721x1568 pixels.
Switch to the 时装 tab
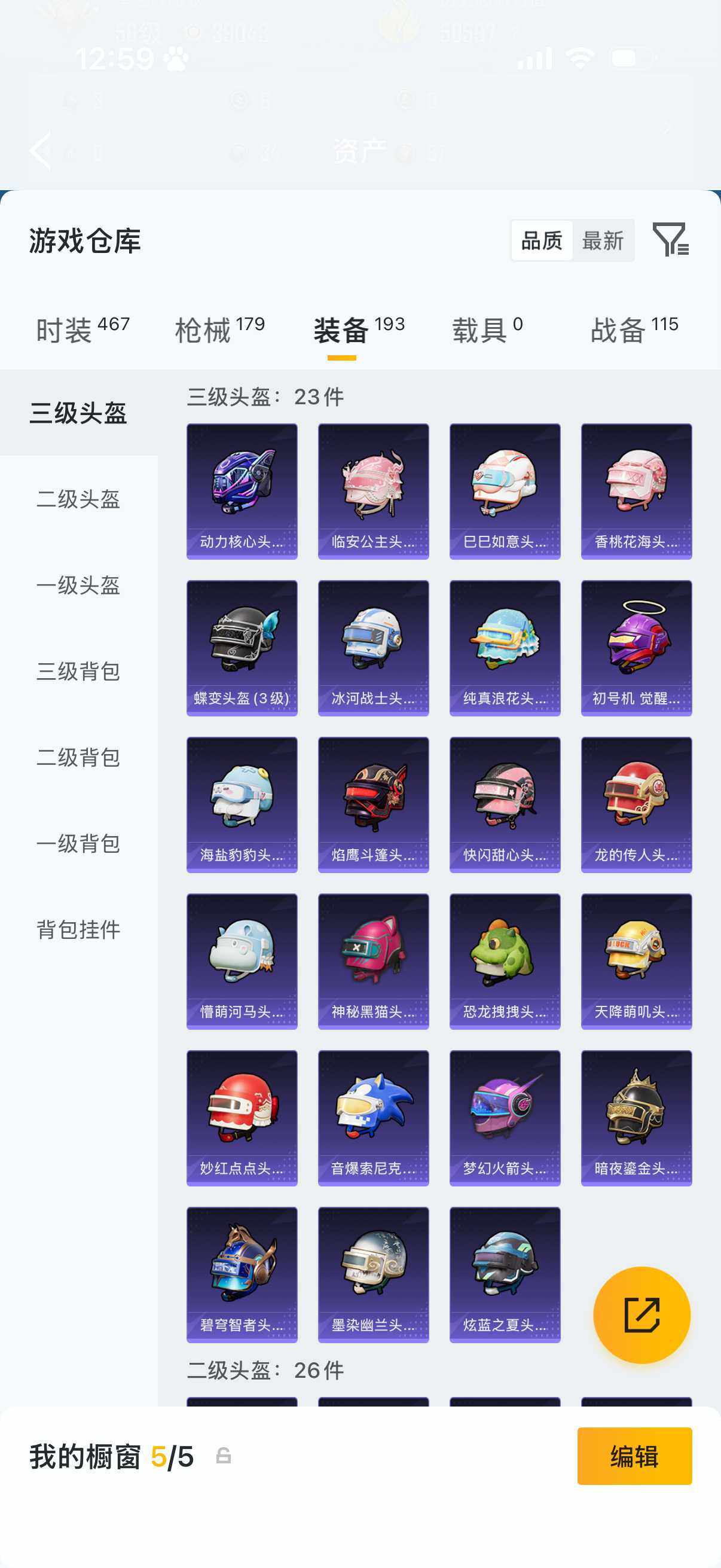(82, 330)
